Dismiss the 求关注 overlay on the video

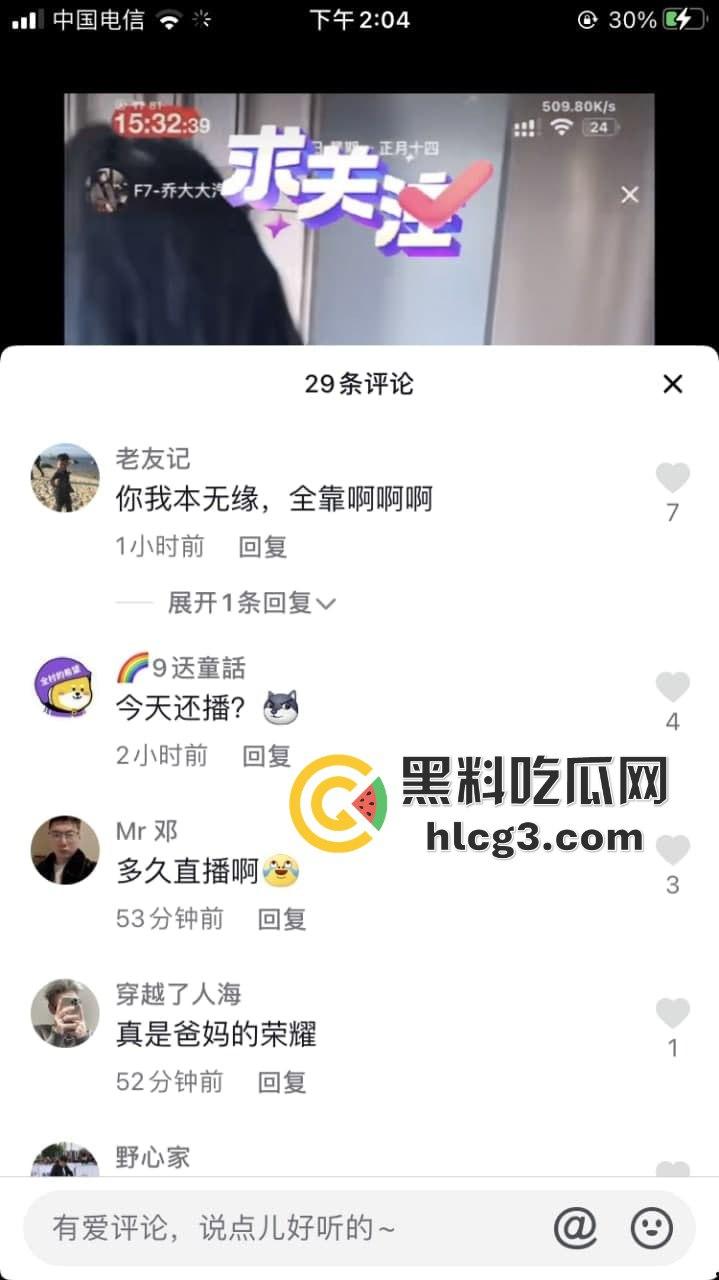[629, 195]
